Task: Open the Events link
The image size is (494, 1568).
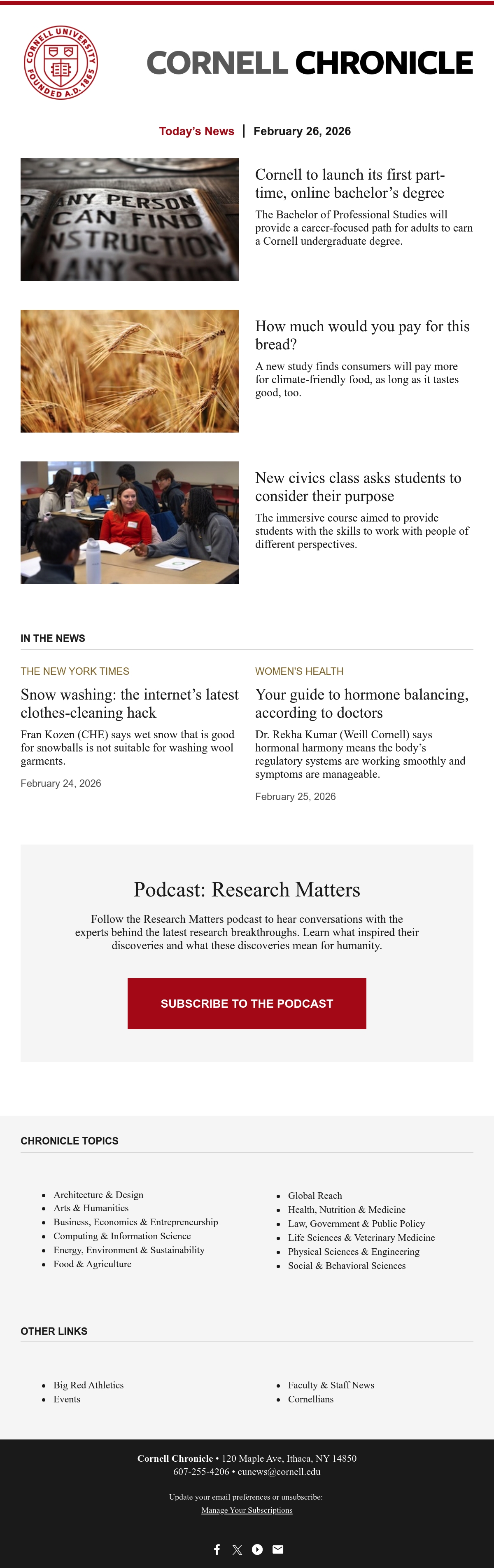Action: (x=67, y=1399)
